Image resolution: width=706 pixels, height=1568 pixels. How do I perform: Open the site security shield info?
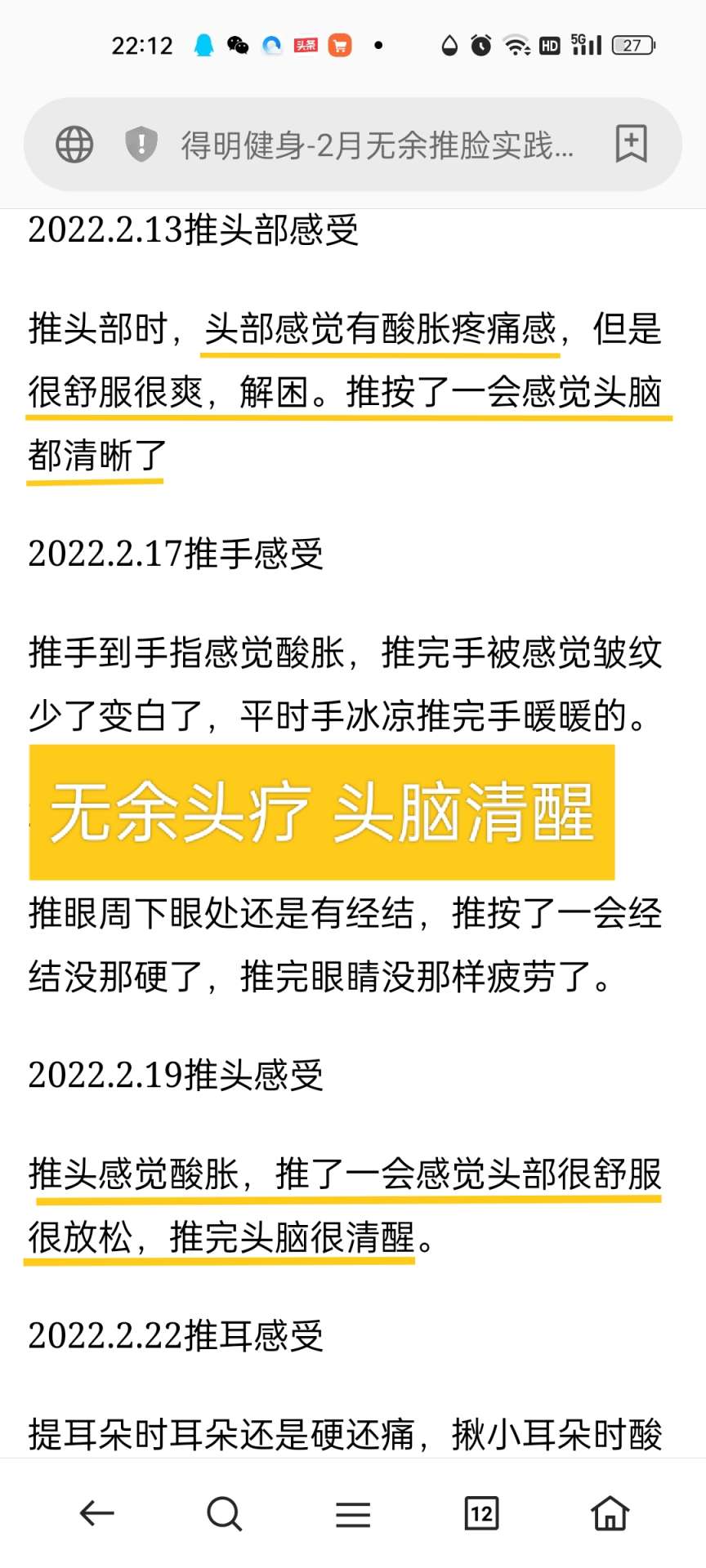141,145
